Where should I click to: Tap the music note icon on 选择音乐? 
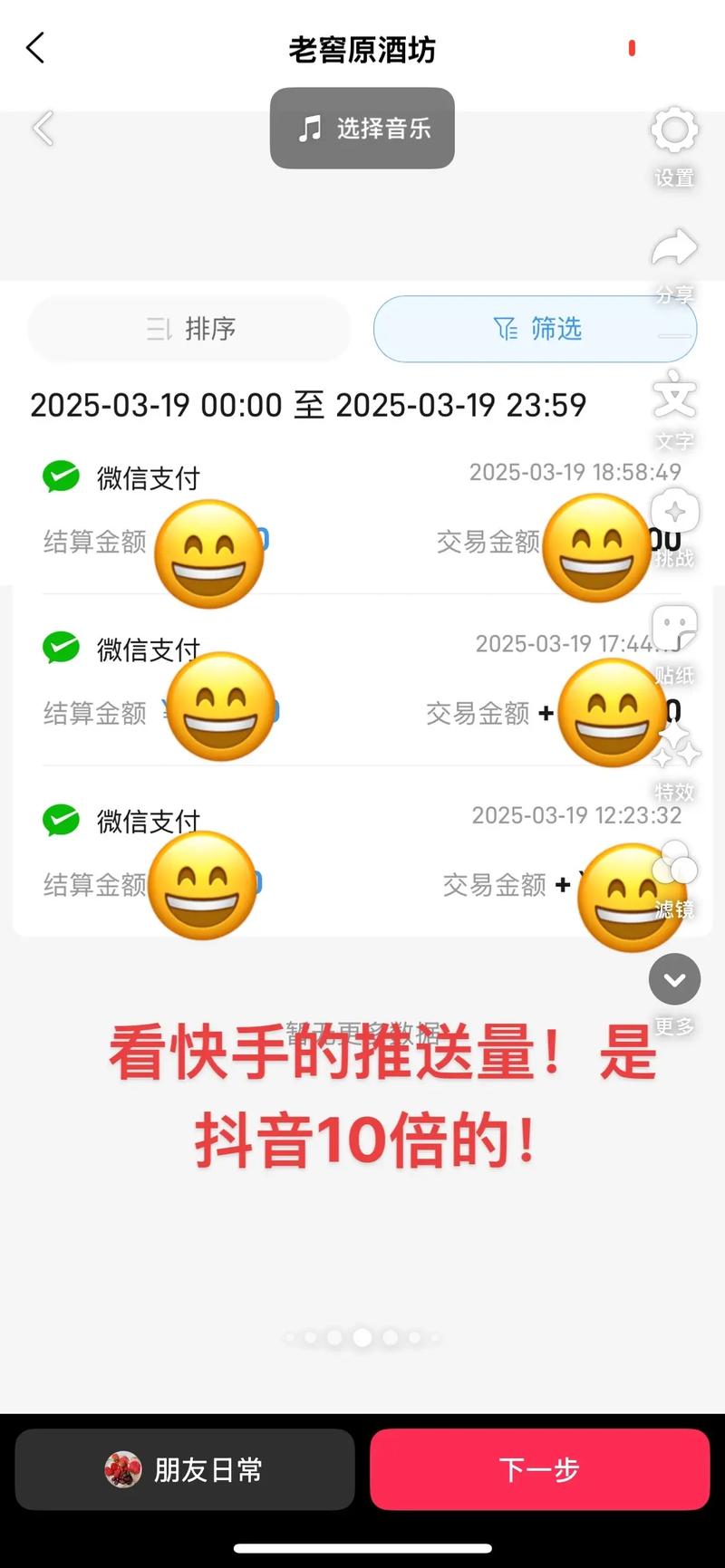tap(309, 128)
